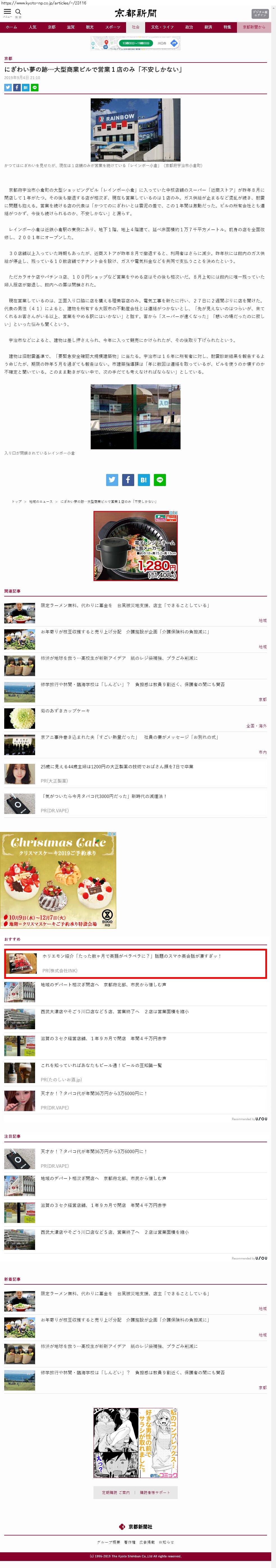Open the Christmas Cake 2019 ad banner
Screen dimensions: 276x1568
point(58,880)
